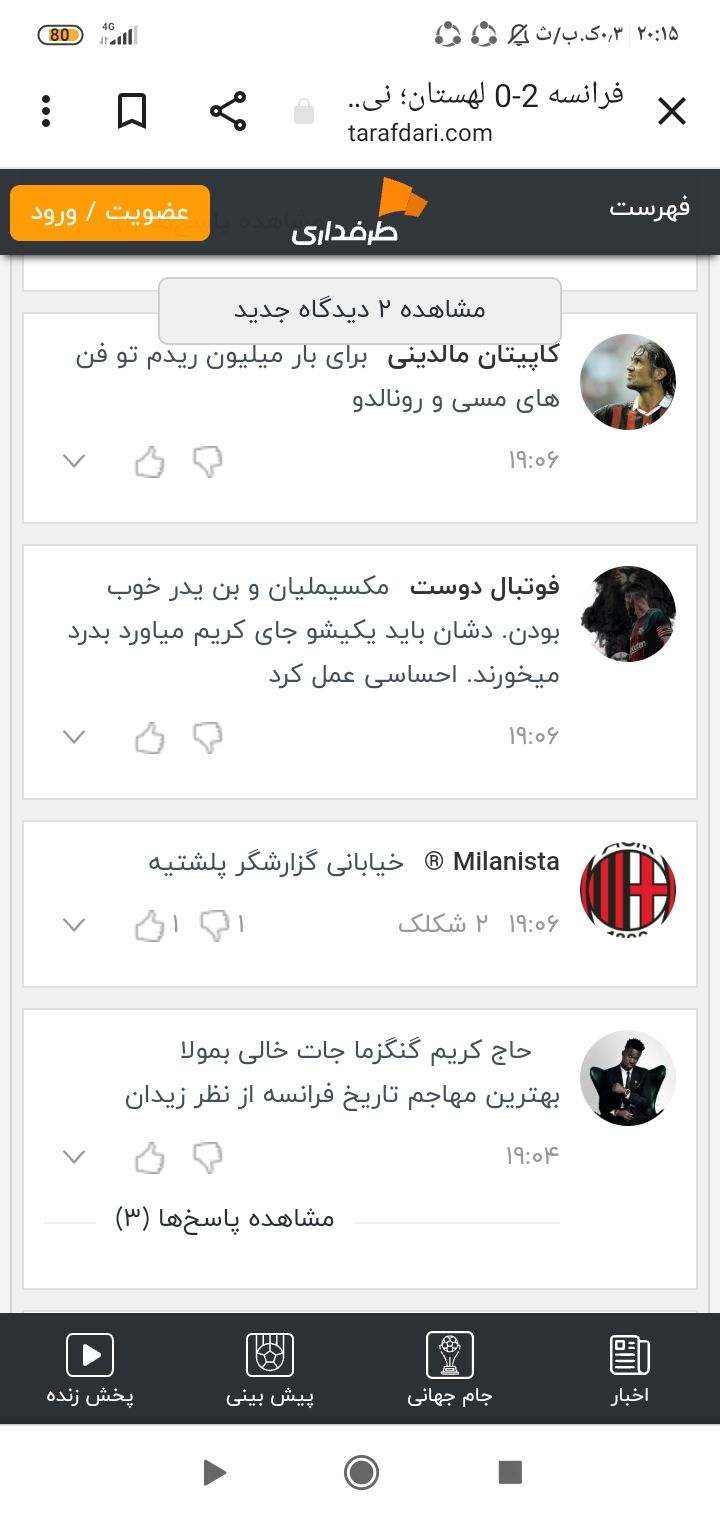
Task: View the 3 replies (مشاهده پاسخ‌ها)
Action: tap(225, 1218)
